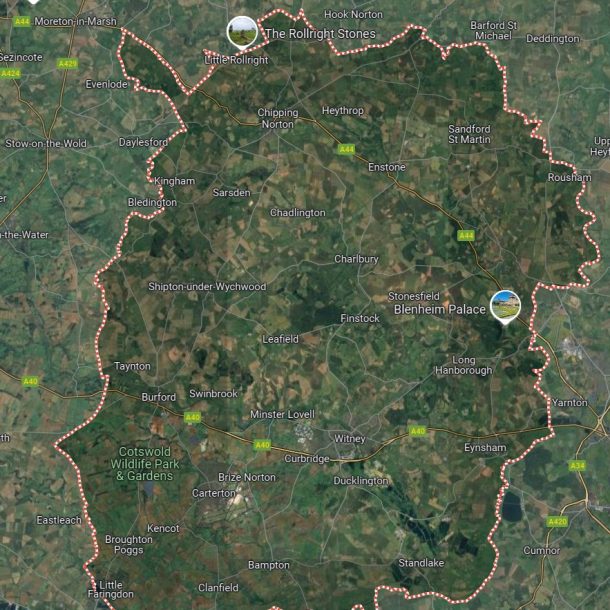The height and width of the screenshot is (610, 610).
Task: Select Cotswold Wildlife Park & Gardens label
Action: pos(145,463)
